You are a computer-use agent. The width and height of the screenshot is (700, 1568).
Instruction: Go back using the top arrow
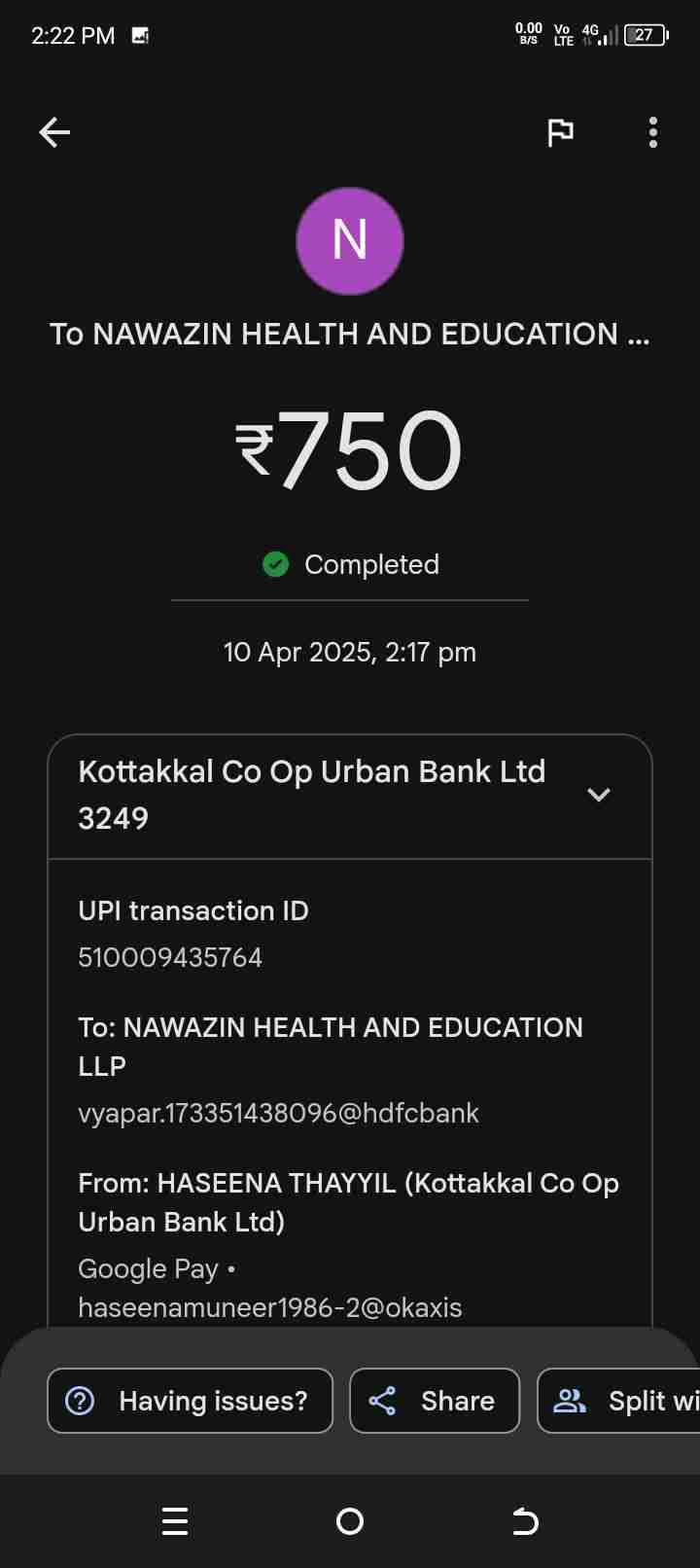[x=54, y=132]
